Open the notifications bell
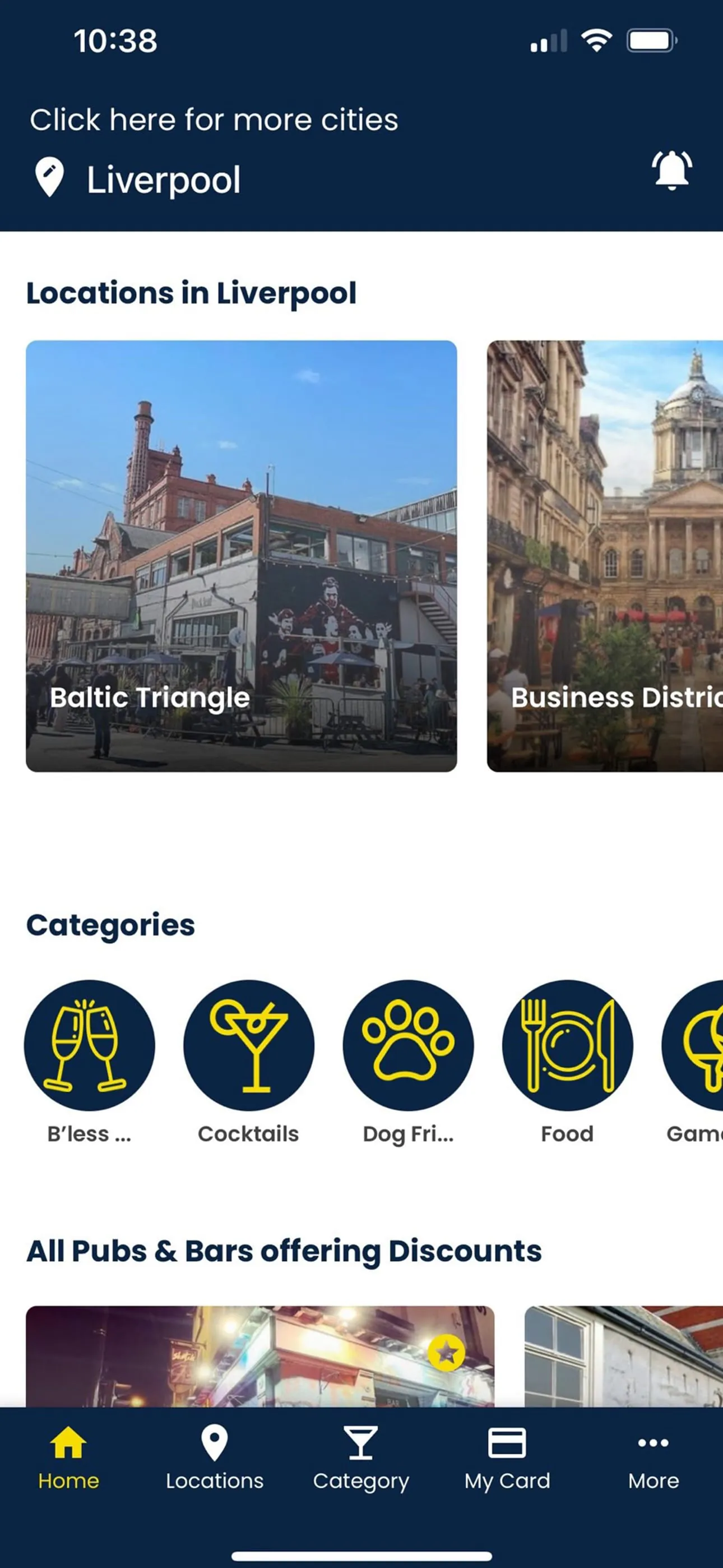The width and height of the screenshot is (723, 1568). [x=671, y=171]
